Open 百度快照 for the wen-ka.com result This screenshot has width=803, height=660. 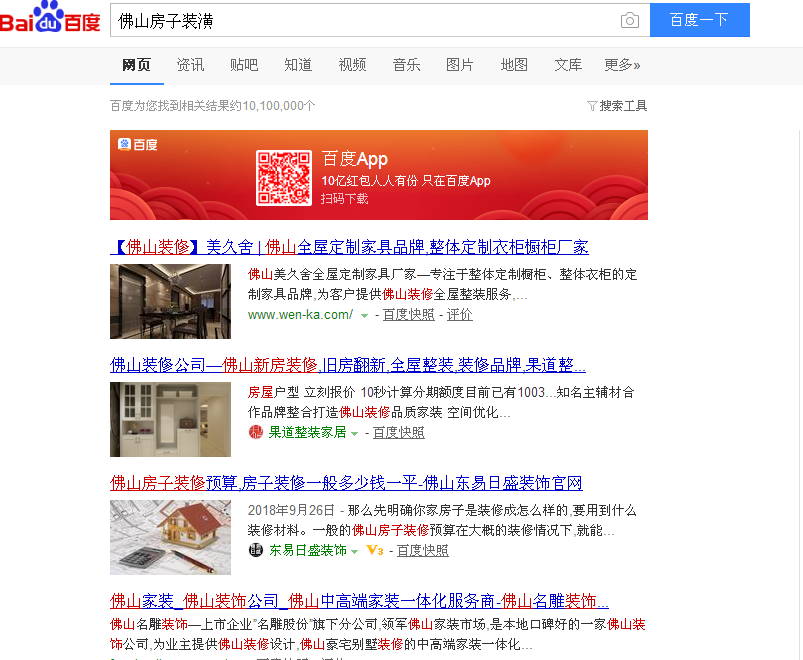408,315
